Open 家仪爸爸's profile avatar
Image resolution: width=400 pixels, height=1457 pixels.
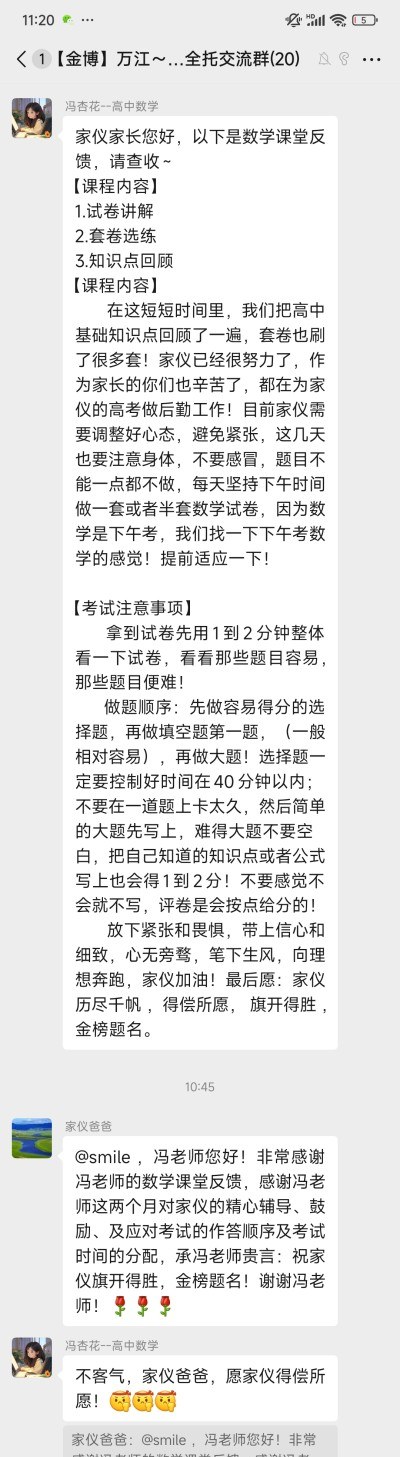click(x=32, y=1138)
